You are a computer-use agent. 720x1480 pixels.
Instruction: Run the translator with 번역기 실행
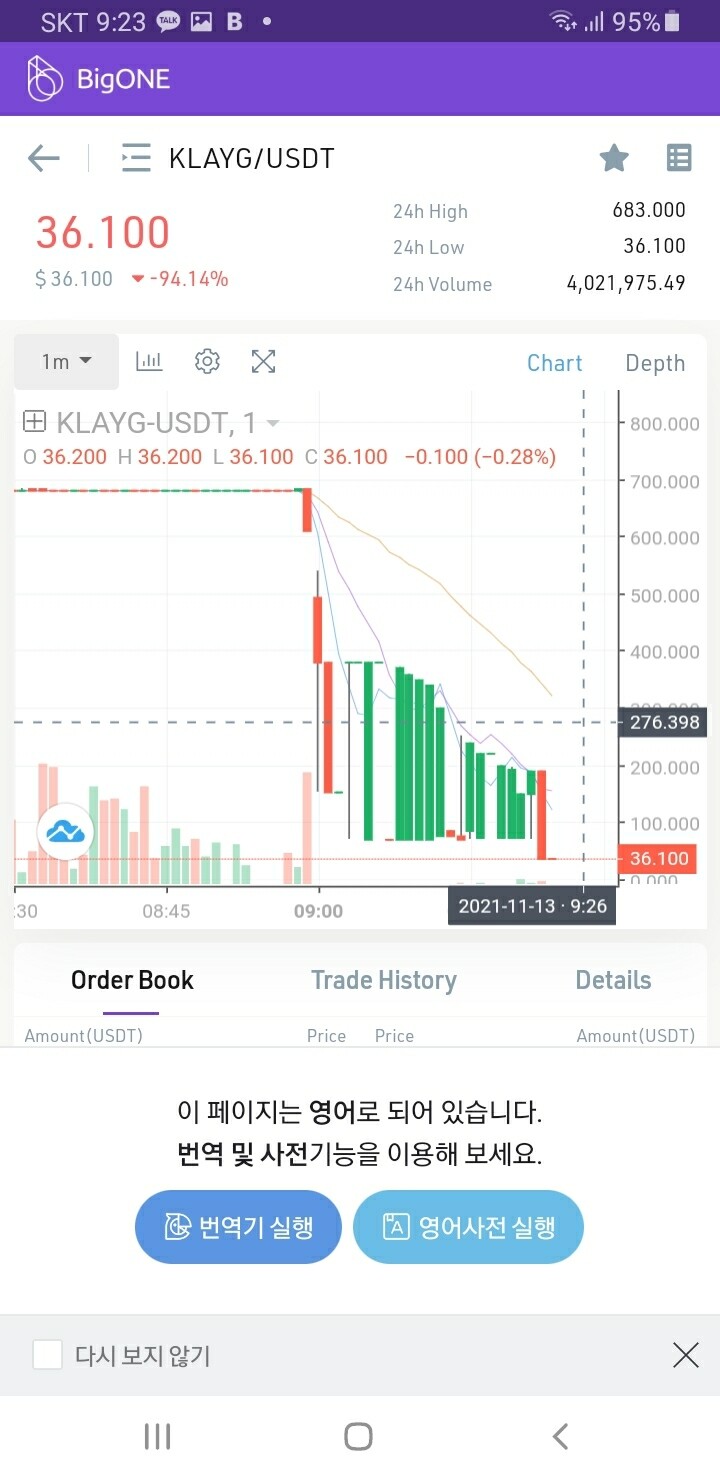[x=238, y=1227]
